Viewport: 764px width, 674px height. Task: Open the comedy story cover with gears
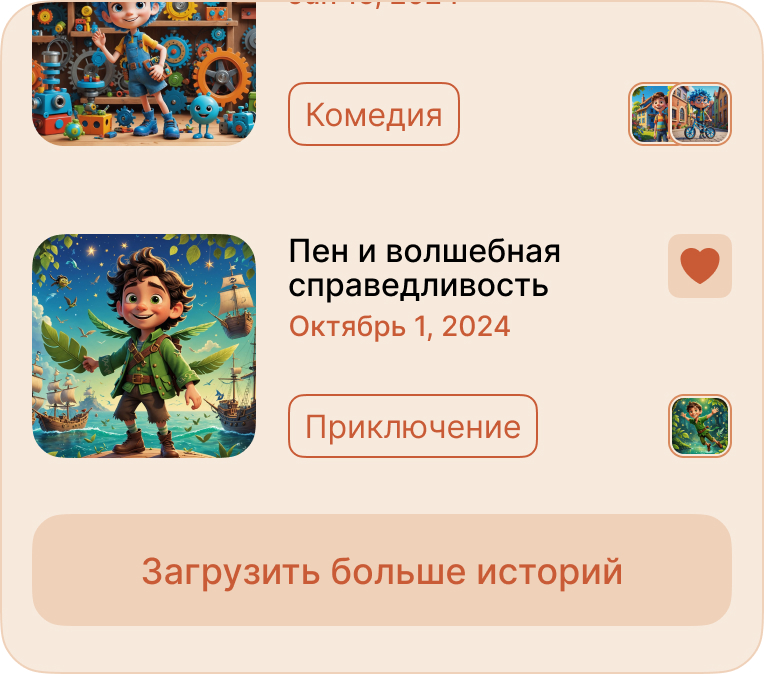144,72
